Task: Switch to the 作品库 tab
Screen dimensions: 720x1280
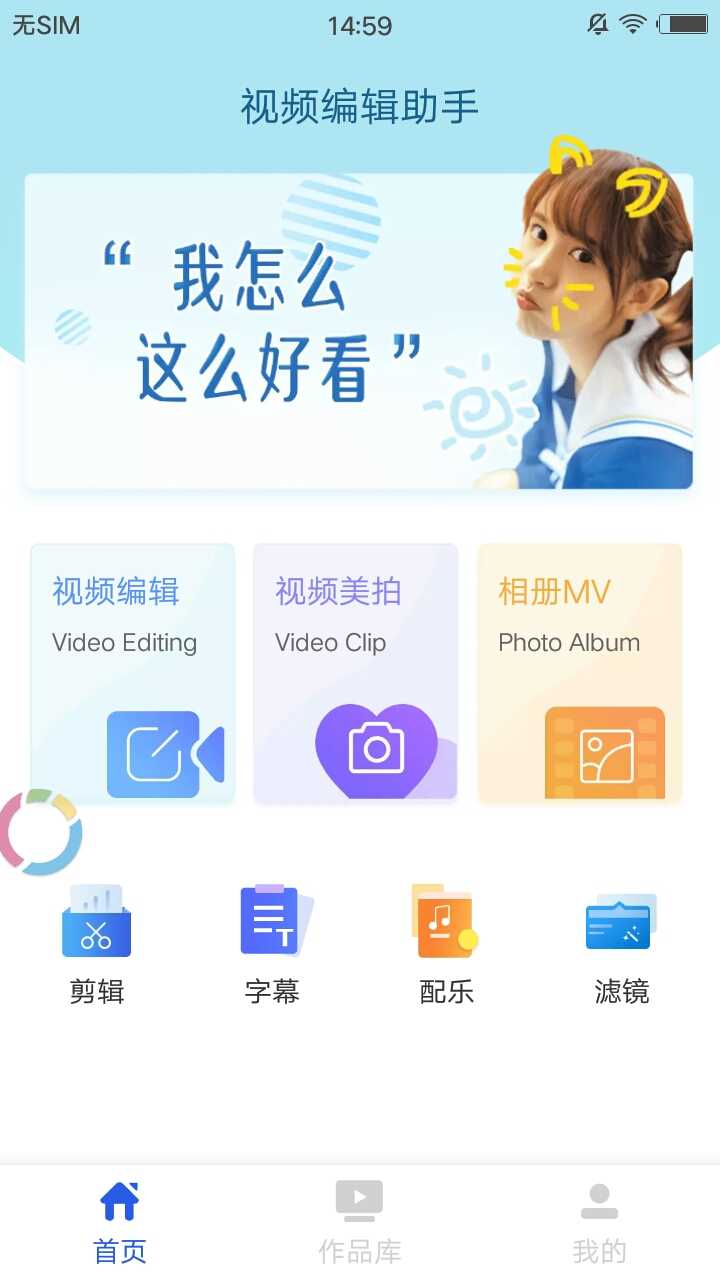Action: (x=360, y=1222)
